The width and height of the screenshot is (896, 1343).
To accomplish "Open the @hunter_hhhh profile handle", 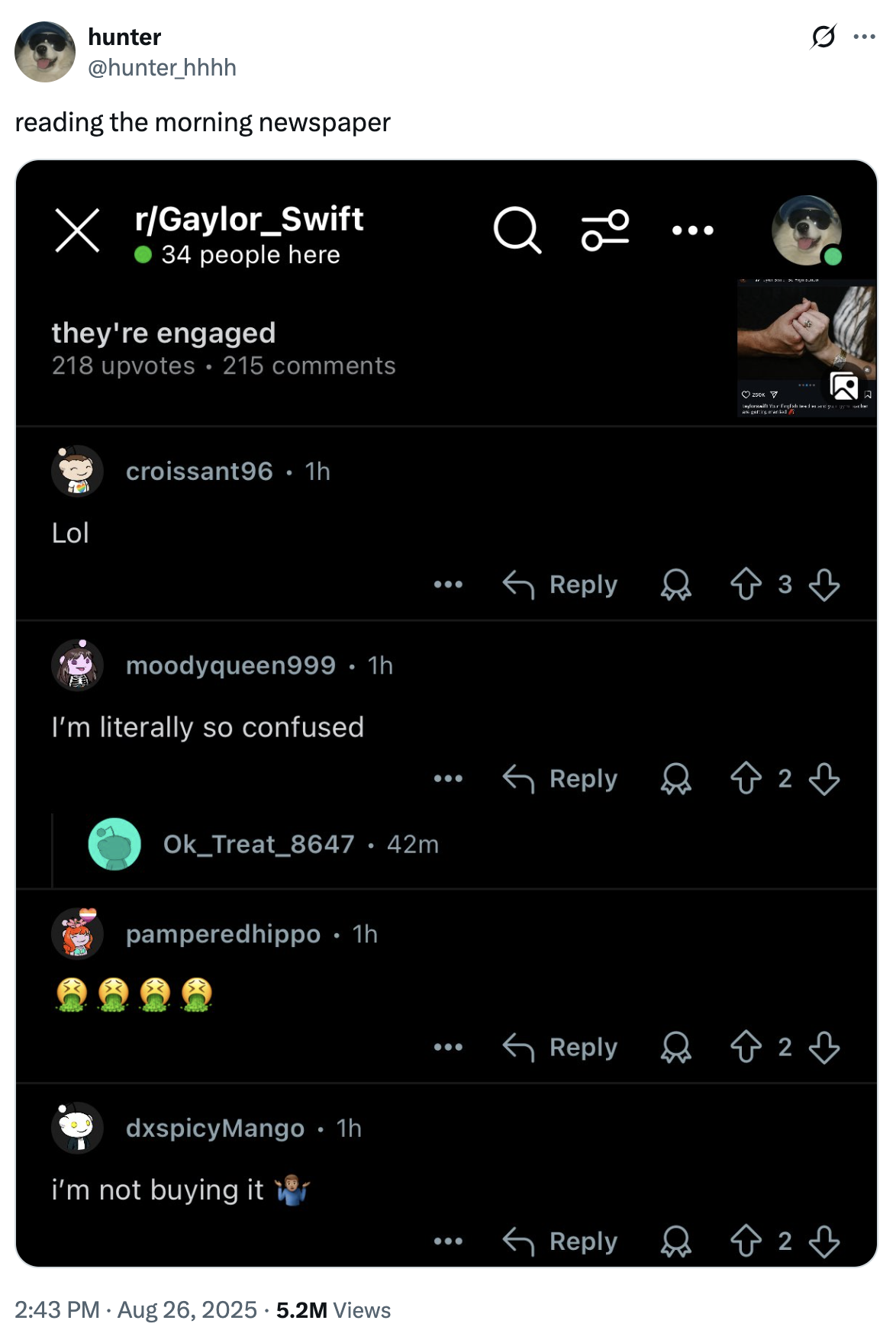I will pos(162,68).
